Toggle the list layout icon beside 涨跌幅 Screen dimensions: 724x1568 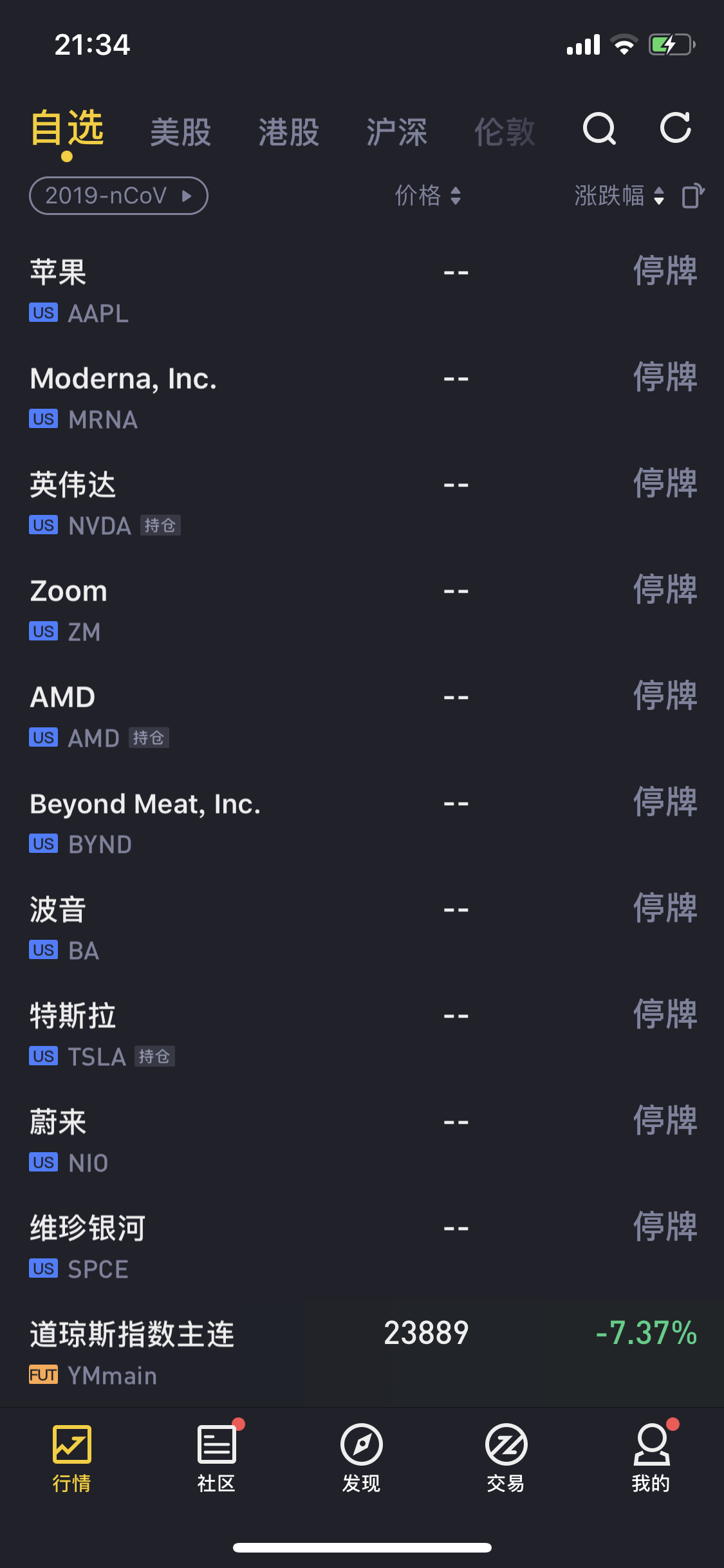point(693,196)
